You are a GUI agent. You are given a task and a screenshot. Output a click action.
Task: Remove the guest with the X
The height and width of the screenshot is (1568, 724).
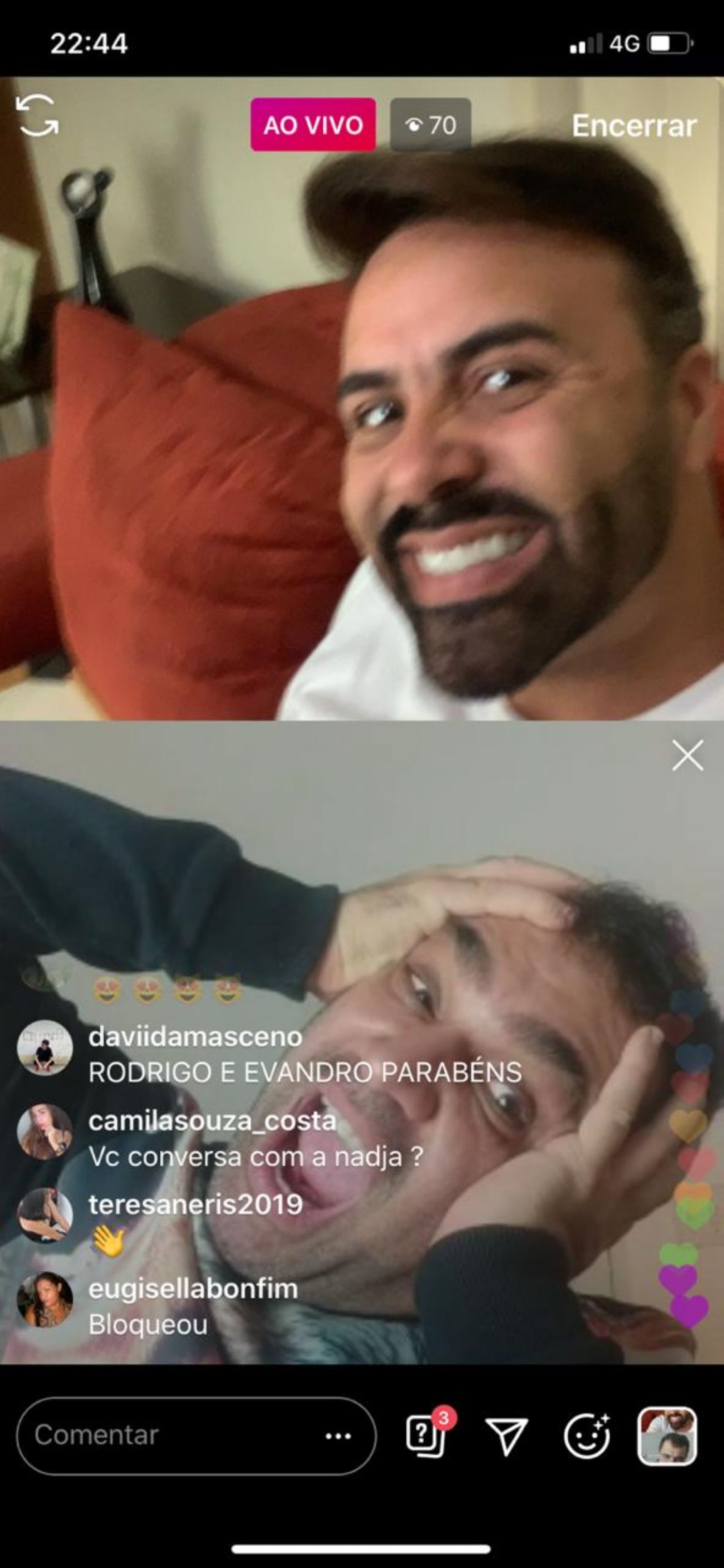click(687, 756)
